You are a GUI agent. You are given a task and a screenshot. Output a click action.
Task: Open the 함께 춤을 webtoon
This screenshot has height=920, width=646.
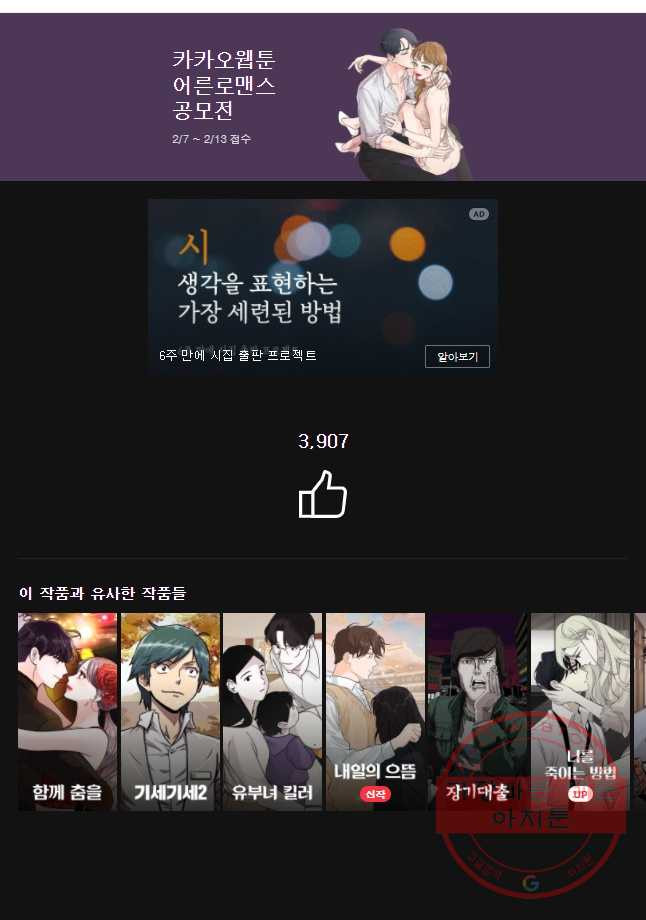pyautogui.click(x=68, y=711)
